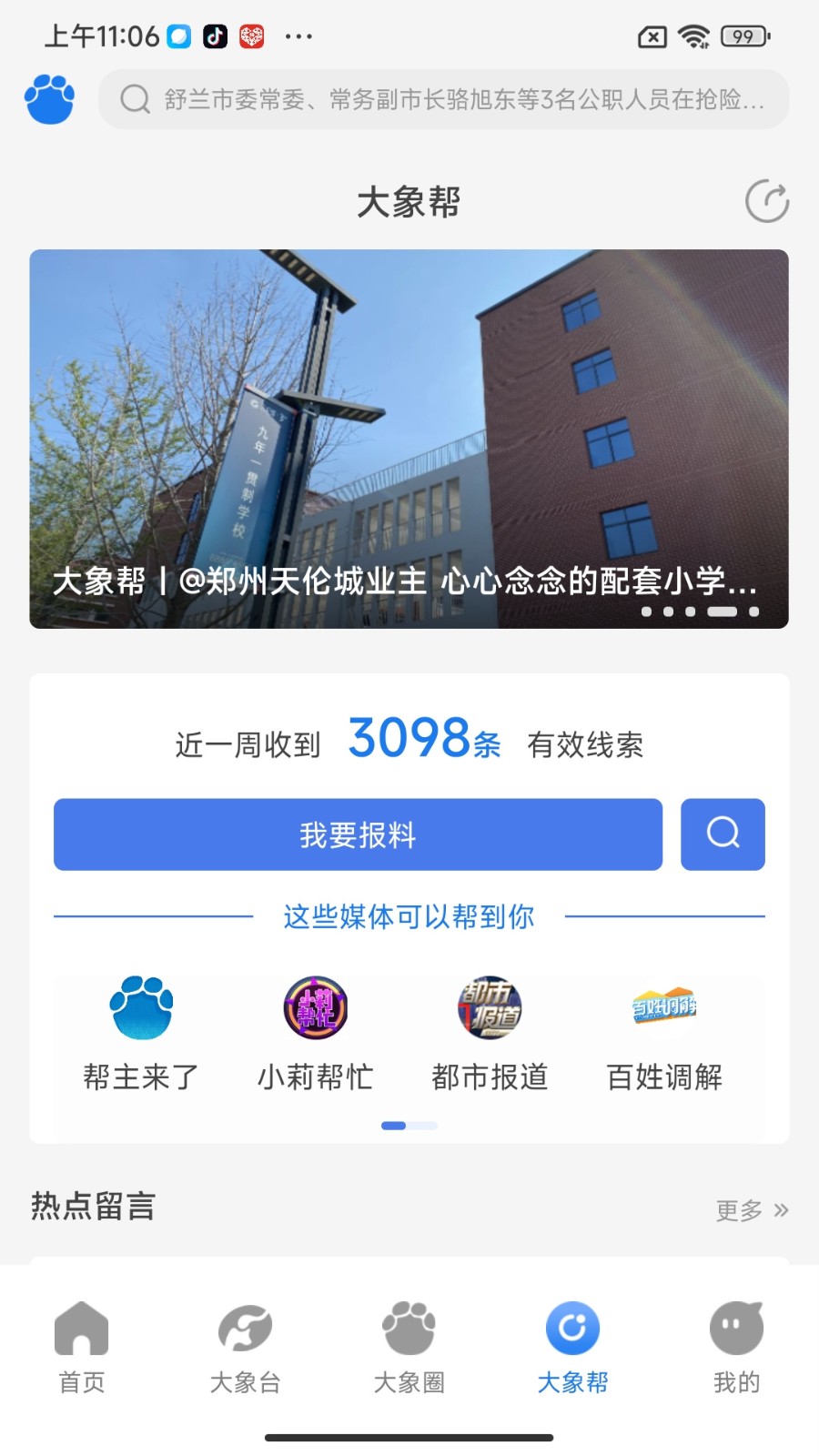Screen dimensions: 819x1456
Task: Select the 大象帮 tab
Action: point(572,1347)
